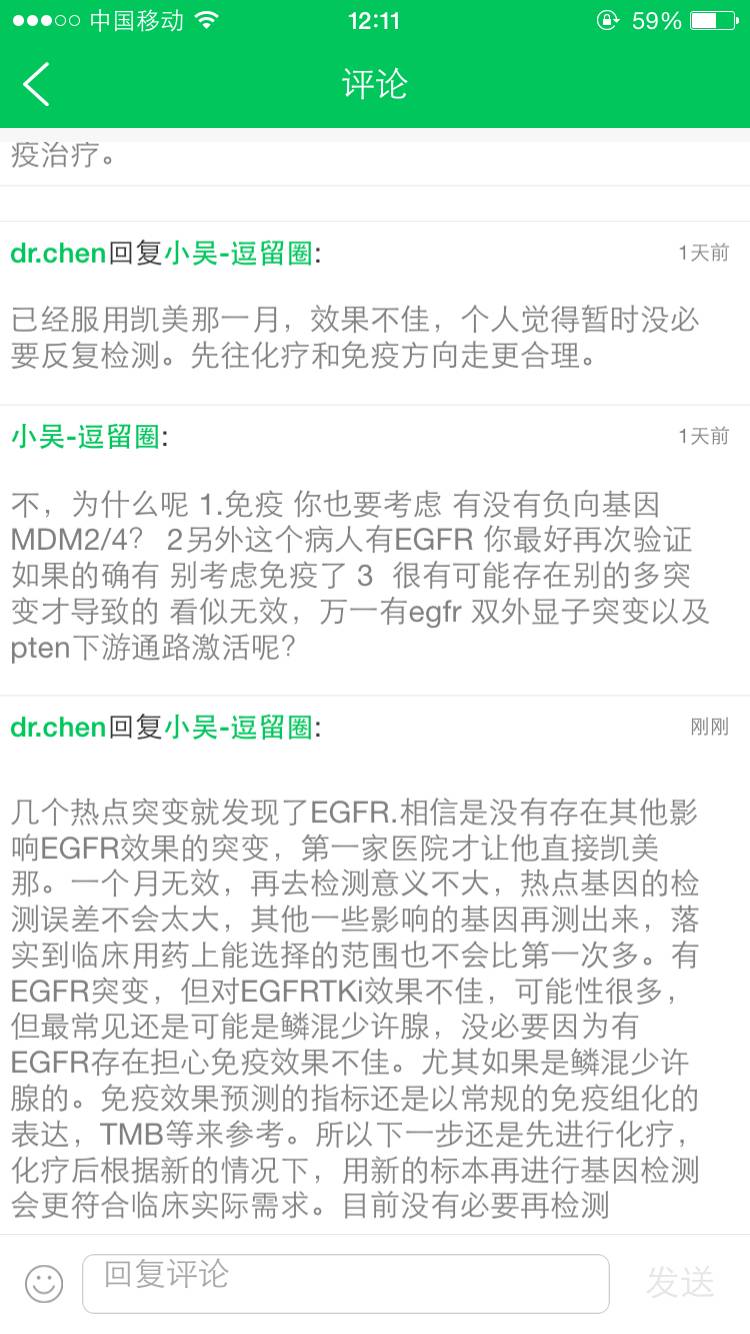Open the emoji picker beside the reply box
Image resolution: width=750 pixels, height=1334 pixels.
tap(44, 1284)
